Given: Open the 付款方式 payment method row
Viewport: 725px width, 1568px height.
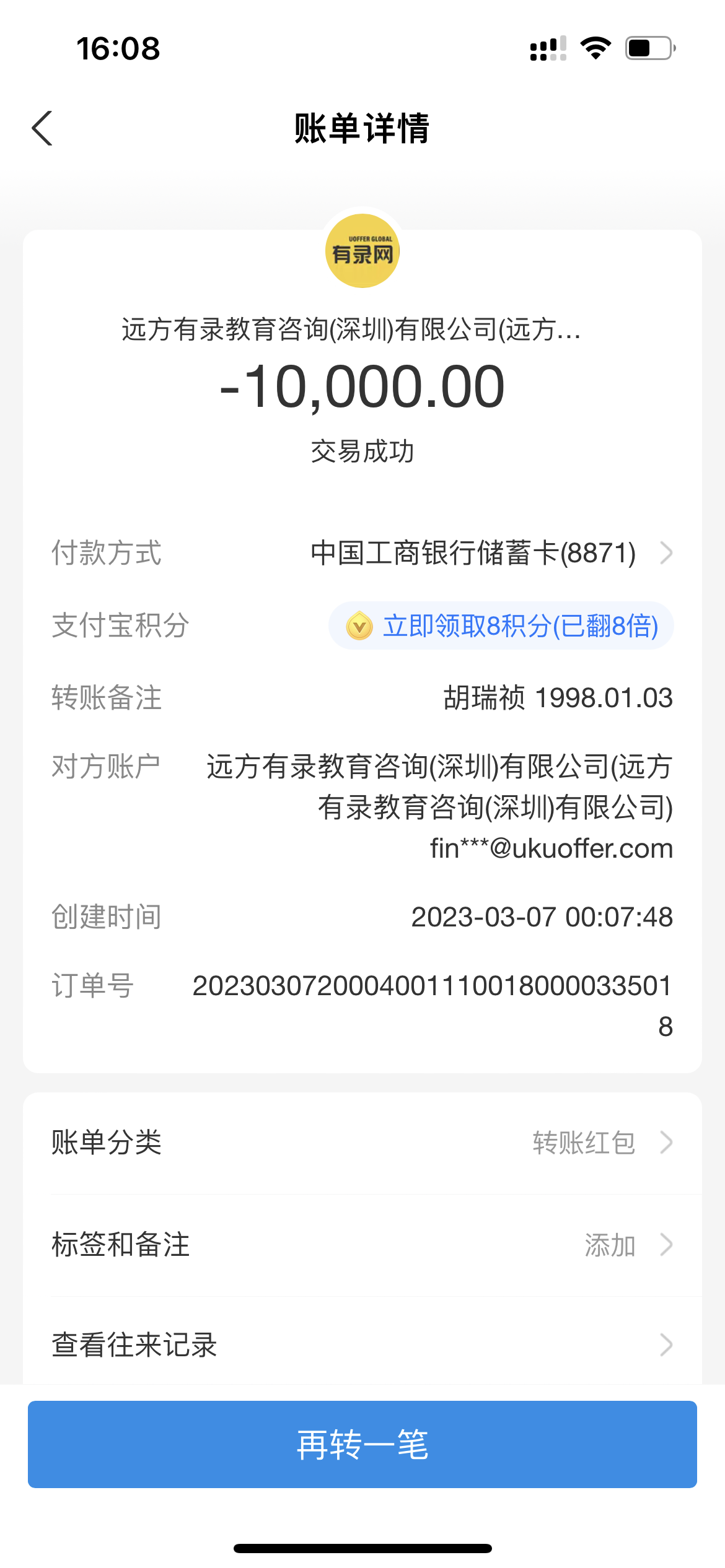Looking at the screenshot, I should tap(490, 553).
